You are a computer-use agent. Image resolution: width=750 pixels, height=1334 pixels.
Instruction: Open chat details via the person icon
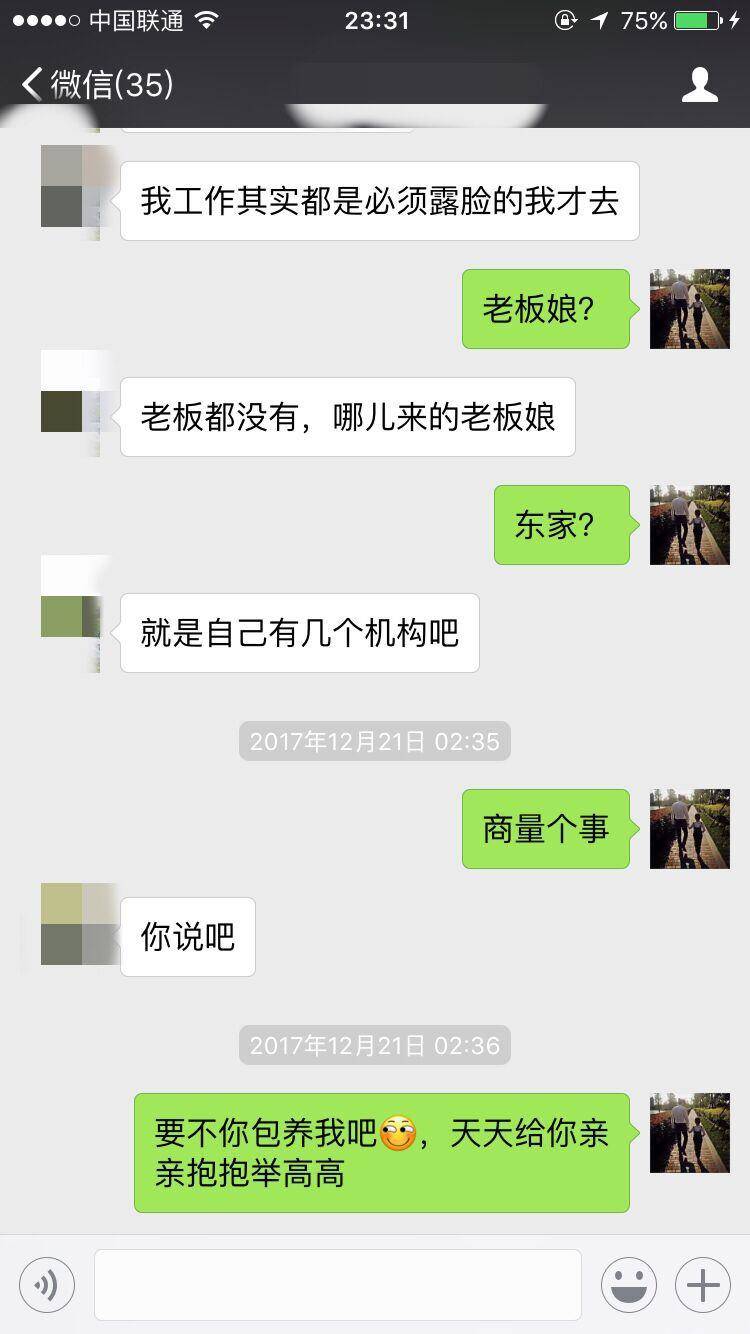click(x=701, y=85)
